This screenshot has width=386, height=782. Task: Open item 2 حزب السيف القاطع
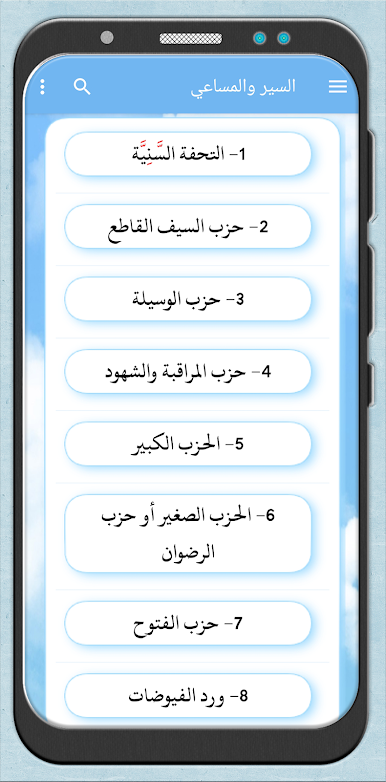[x=188, y=226]
